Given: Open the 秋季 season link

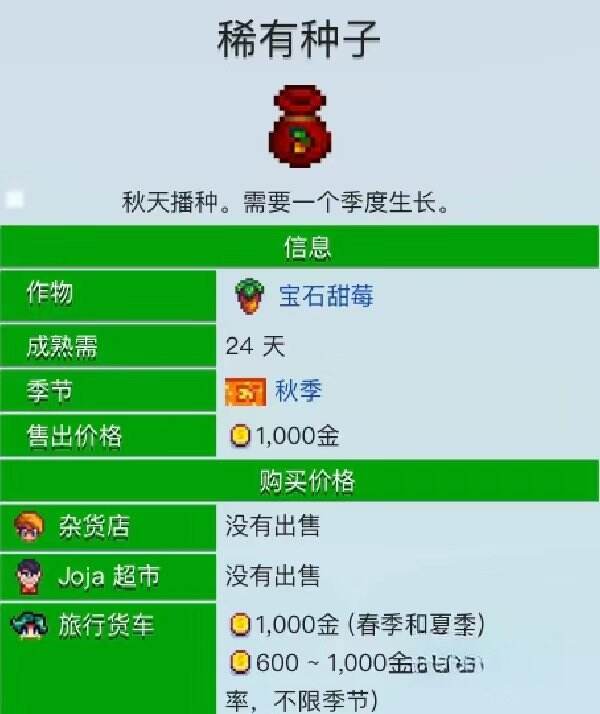Looking at the screenshot, I should [298, 391].
